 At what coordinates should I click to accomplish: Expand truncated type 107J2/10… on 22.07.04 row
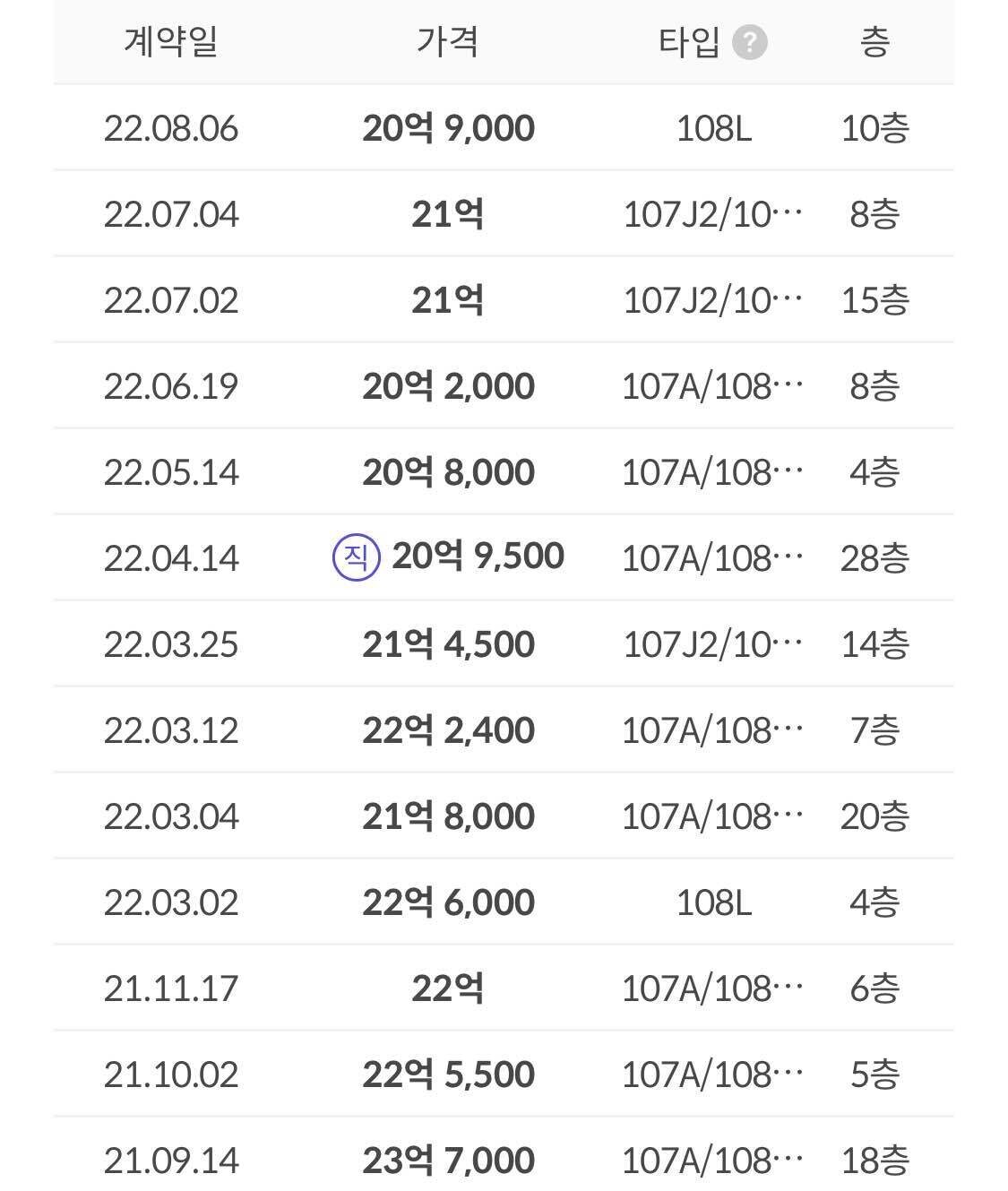tap(712, 212)
